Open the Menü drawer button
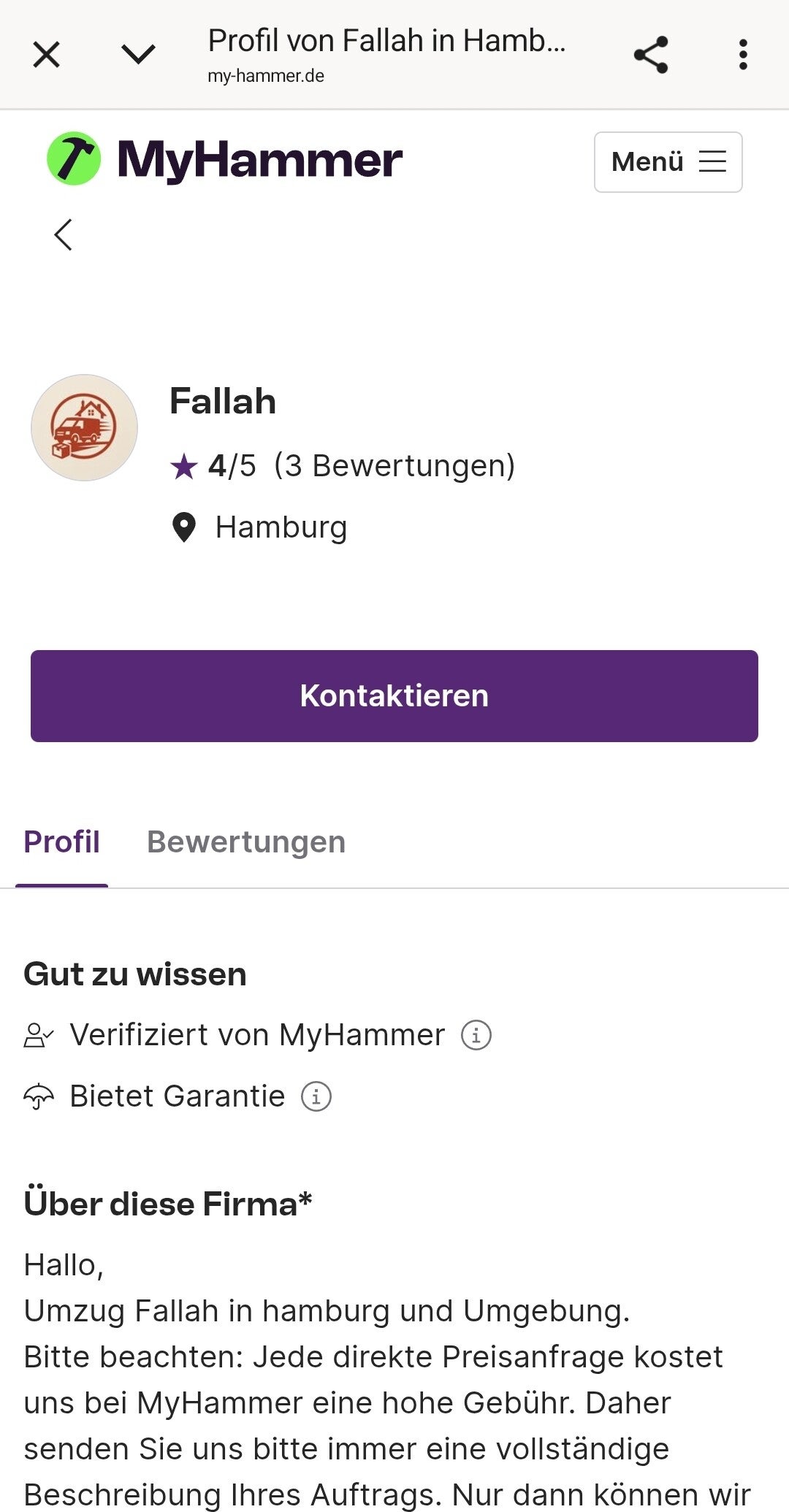This screenshot has width=789, height=1512. tap(668, 162)
